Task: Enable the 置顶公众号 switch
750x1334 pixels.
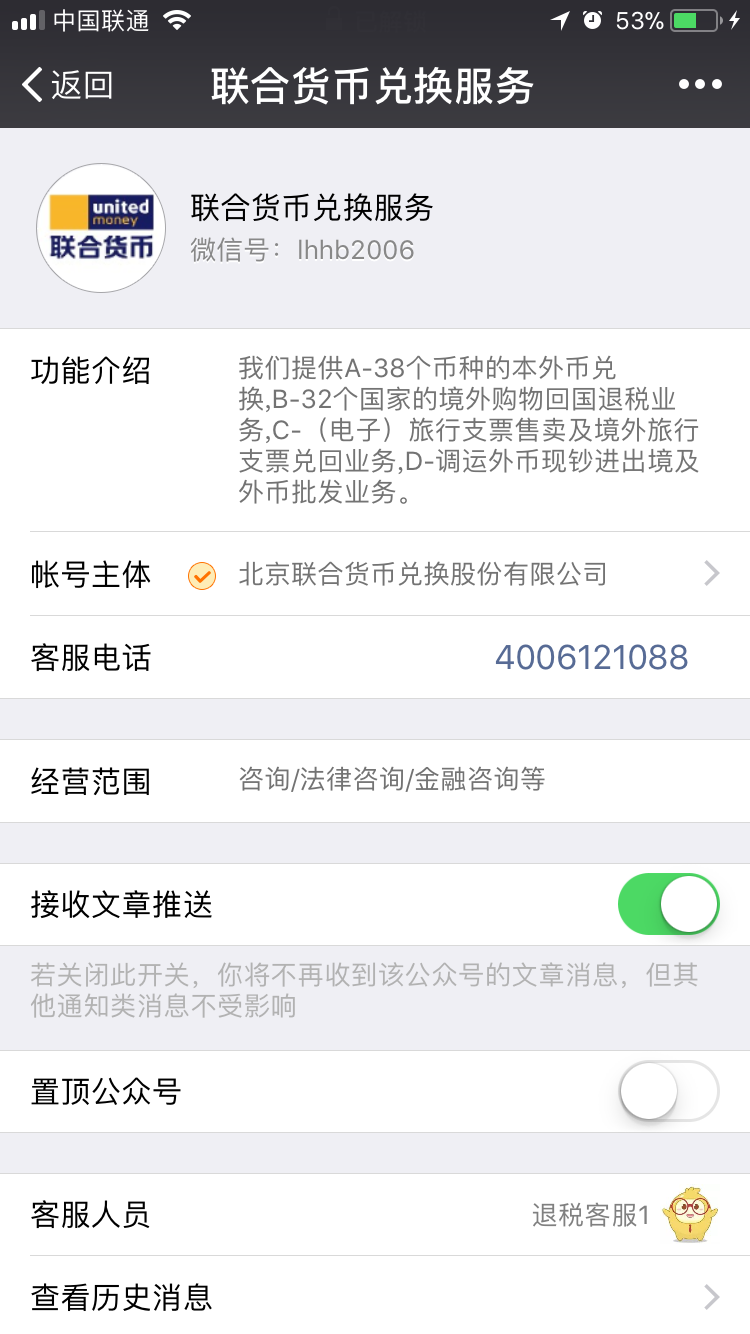Action: point(669,1091)
